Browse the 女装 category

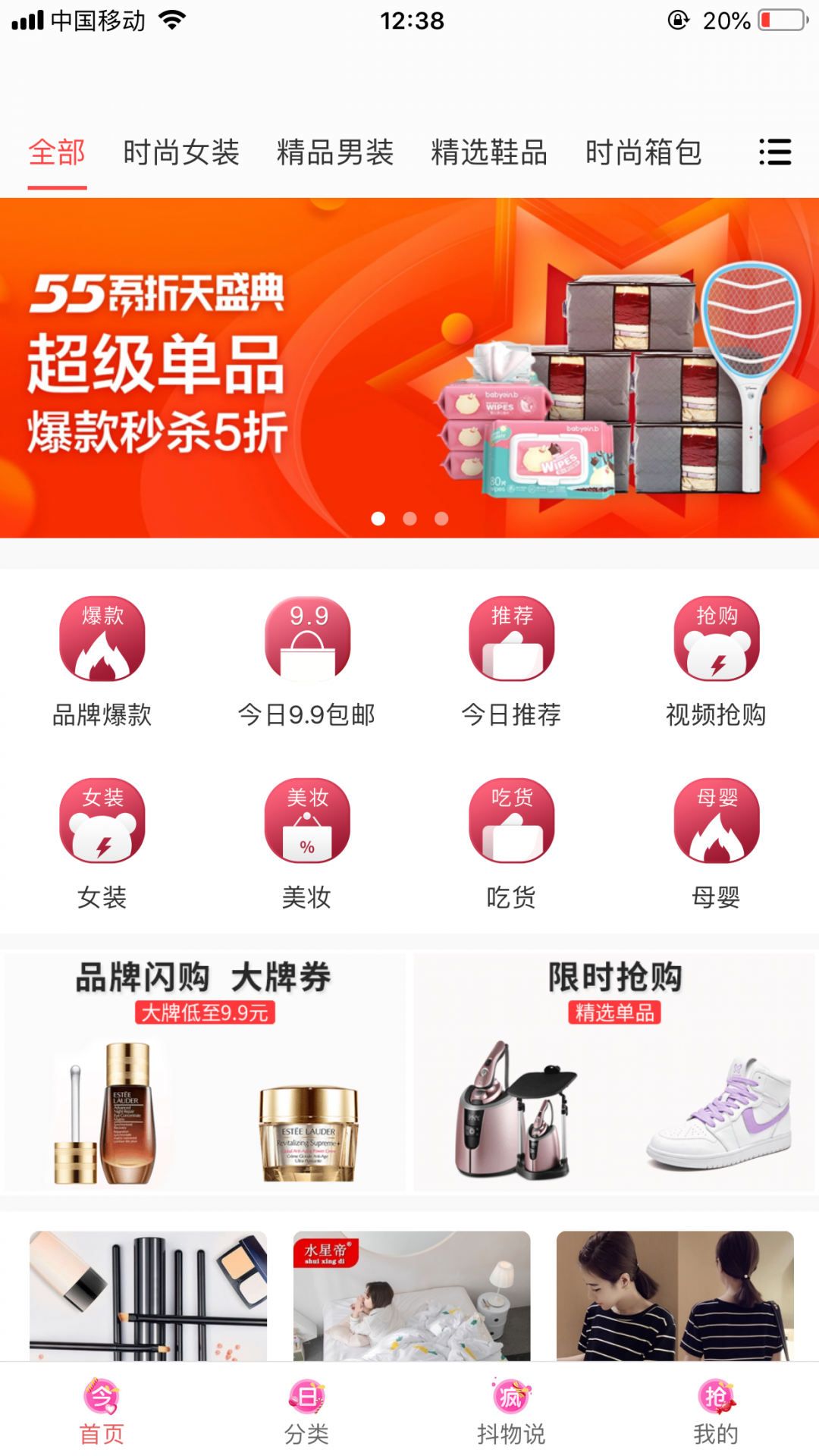[102, 843]
